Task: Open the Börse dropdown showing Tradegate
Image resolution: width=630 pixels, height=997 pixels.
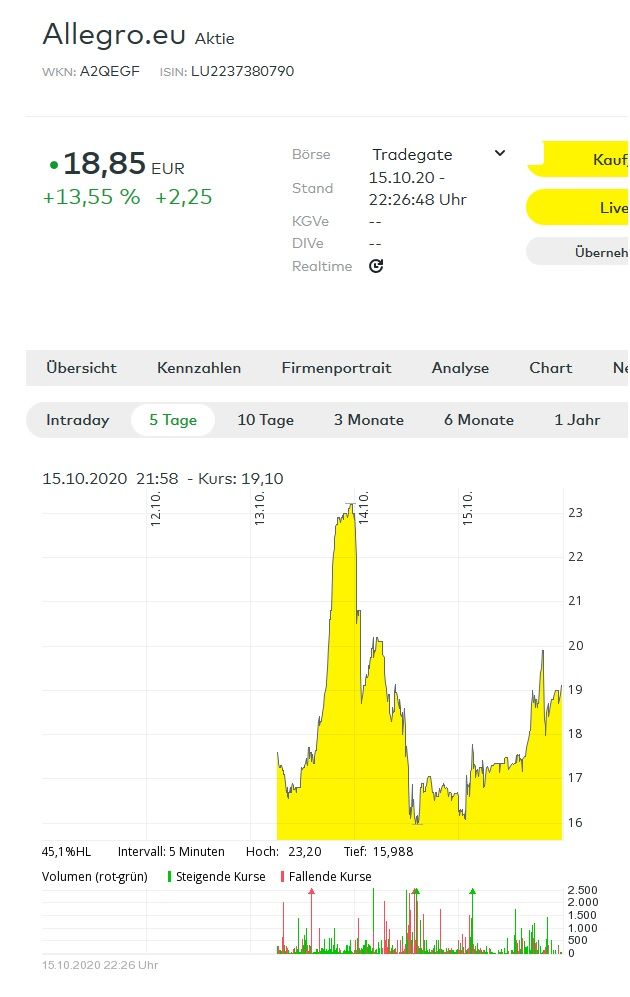Action: coord(438,154)
